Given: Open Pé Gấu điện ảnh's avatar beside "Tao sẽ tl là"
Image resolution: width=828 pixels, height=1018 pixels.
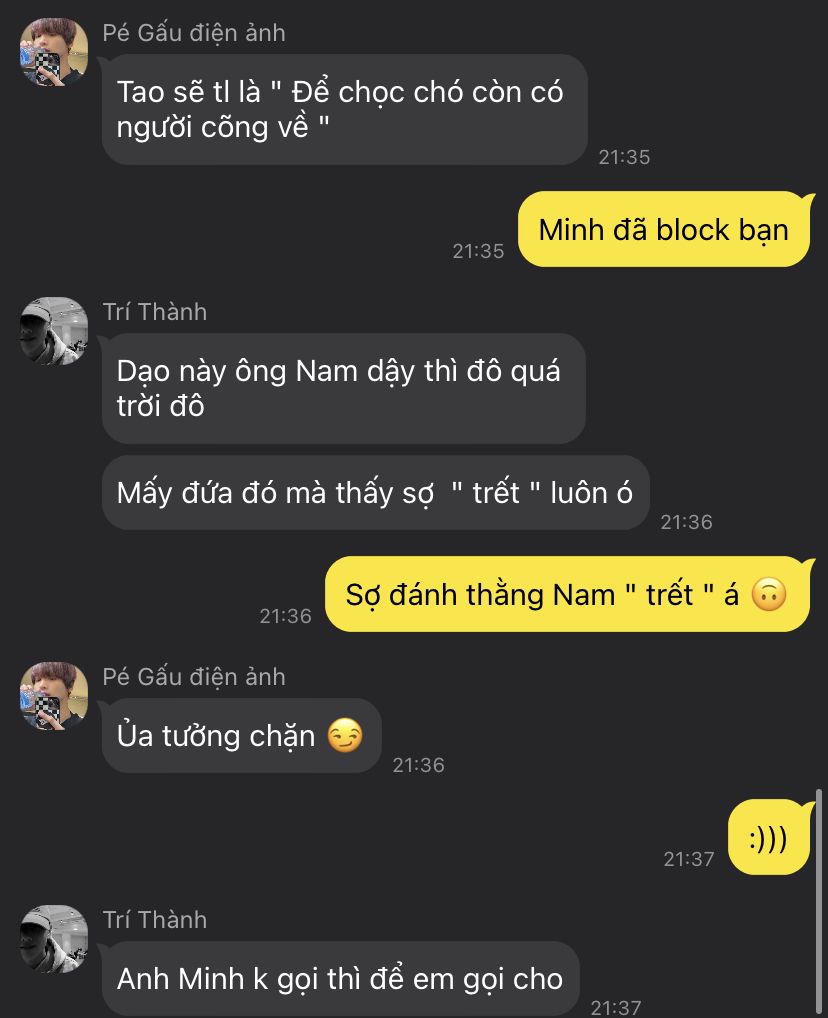Looking at the screenshot, I should [x=54, y=52].
